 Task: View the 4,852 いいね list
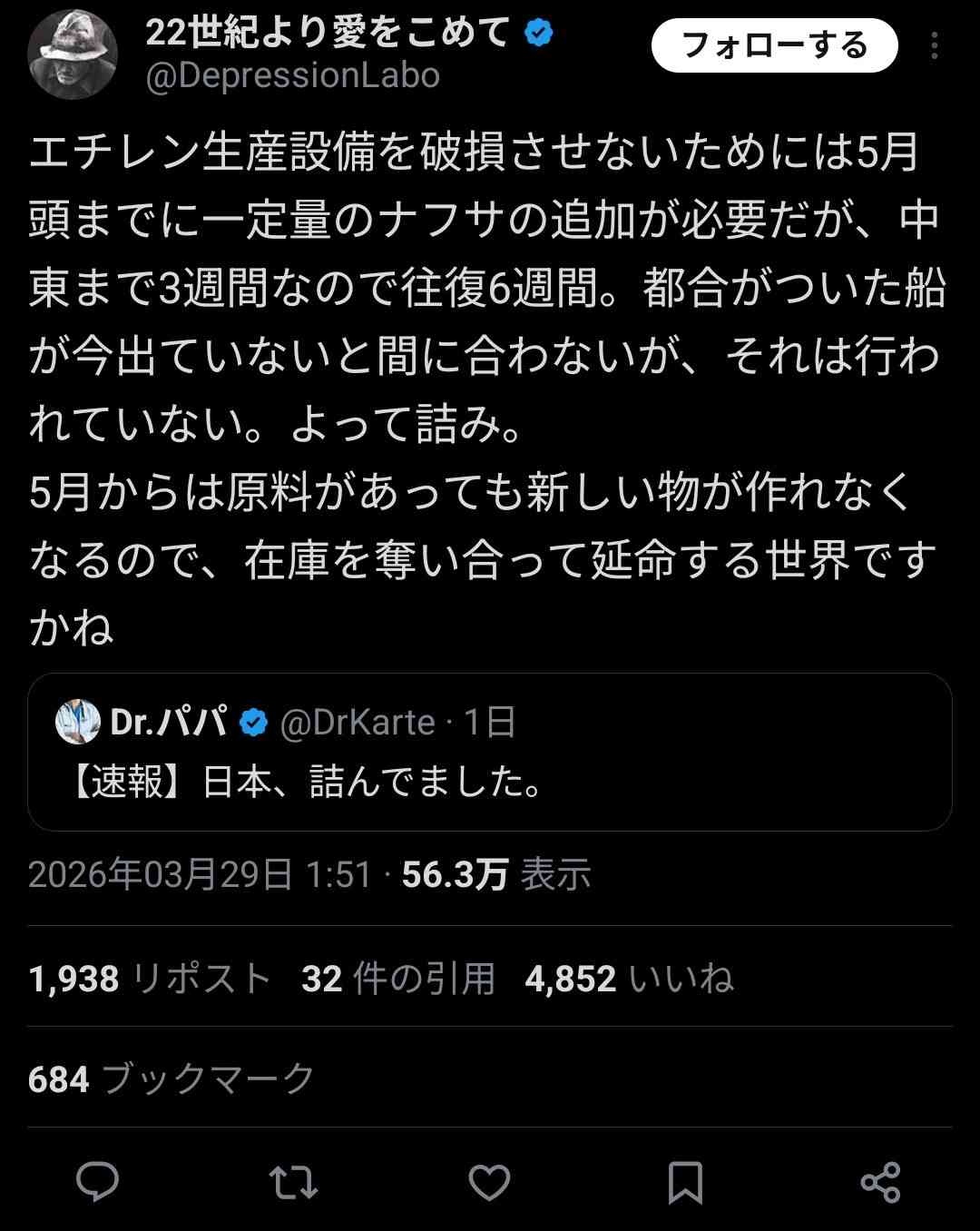coord(629,979)
